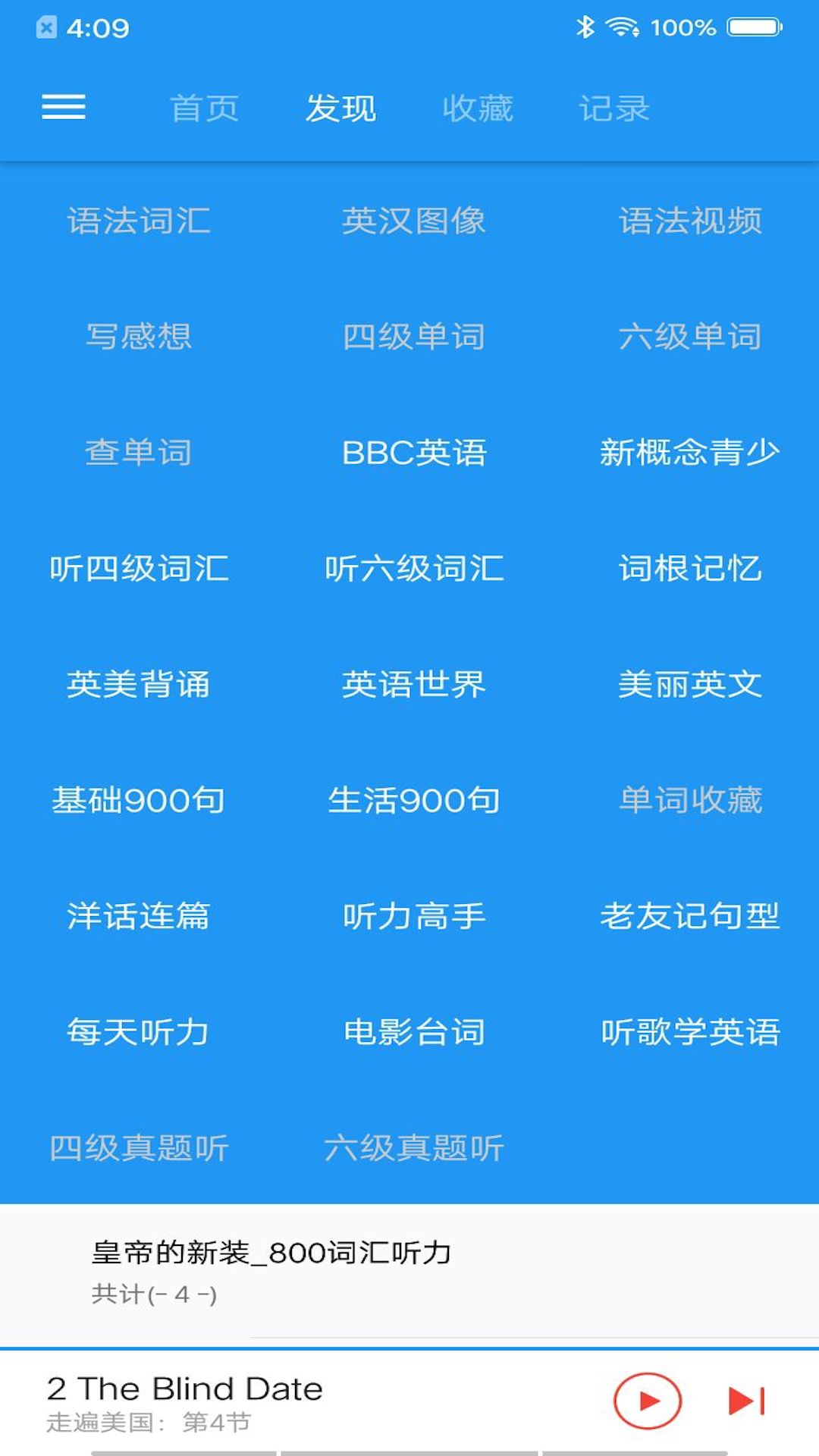Open 电影台词 category
819x1456 pixels.
tap(414, 1032)
